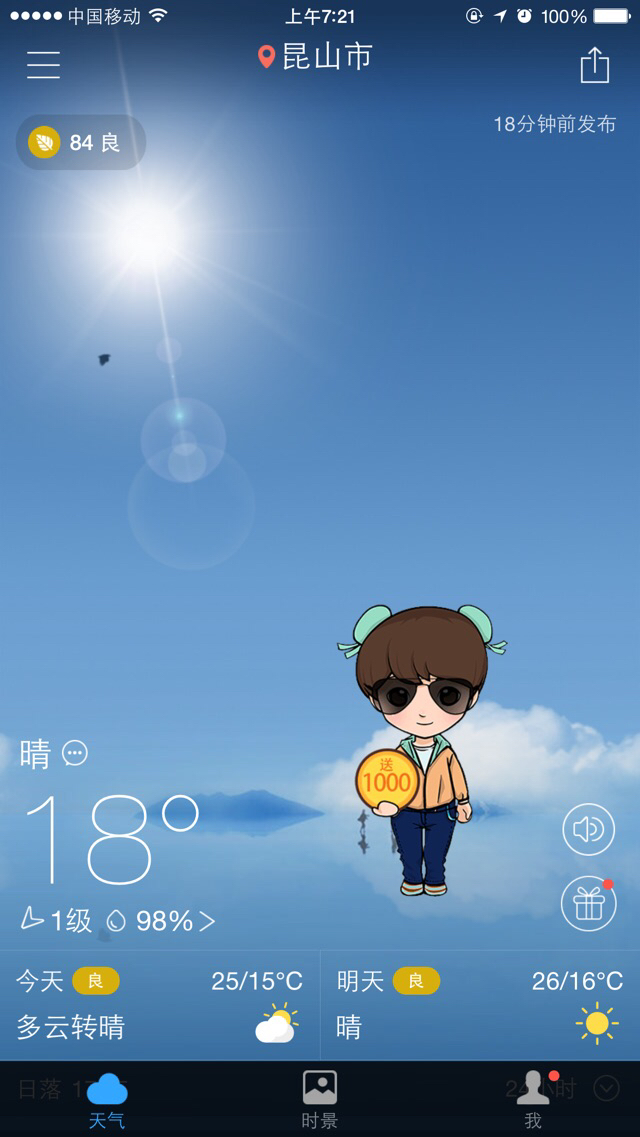The height and width of the screenshot is (1137, 640).
Task: Tap the weather feedback bubble beside 晴
Action: (75, 753)
